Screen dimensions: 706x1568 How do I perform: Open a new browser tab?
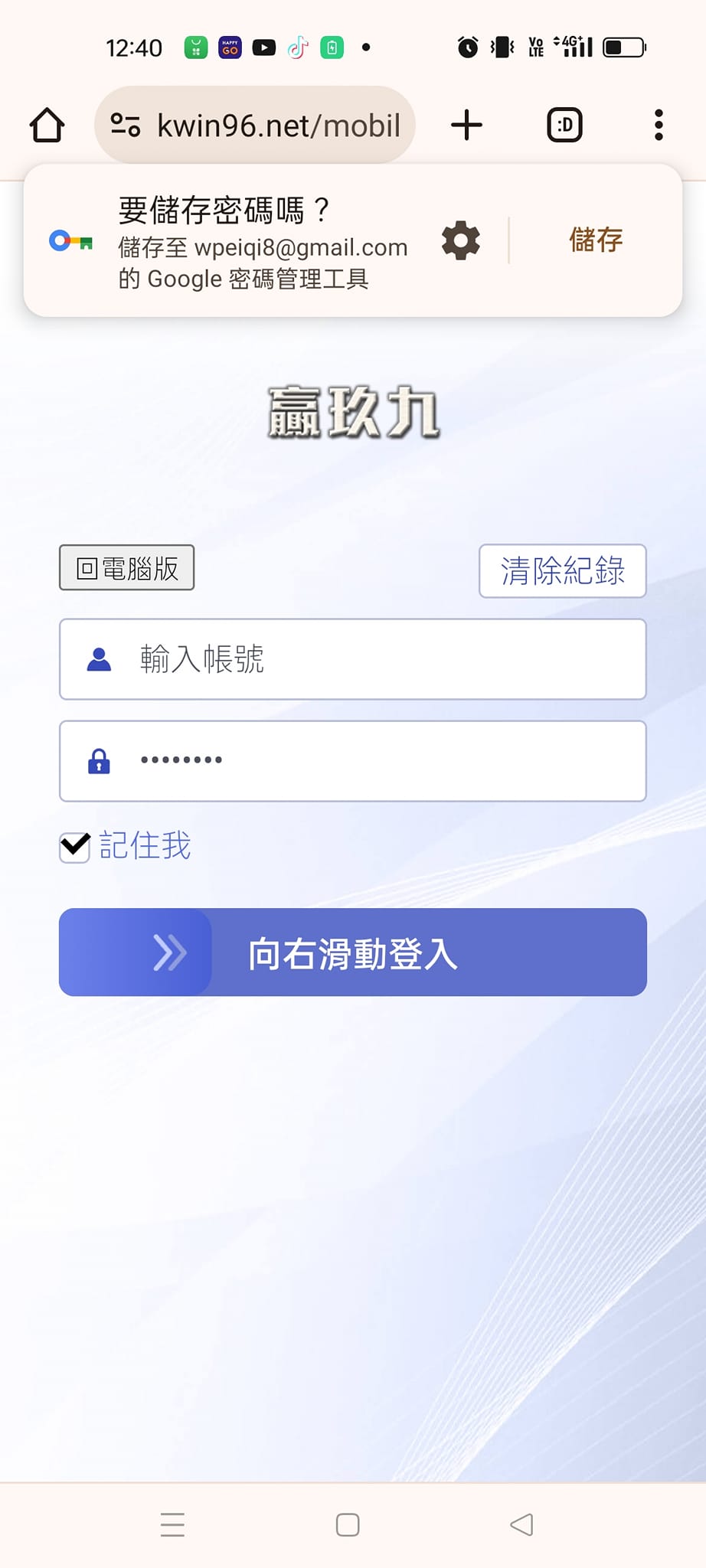click(466, 126)
